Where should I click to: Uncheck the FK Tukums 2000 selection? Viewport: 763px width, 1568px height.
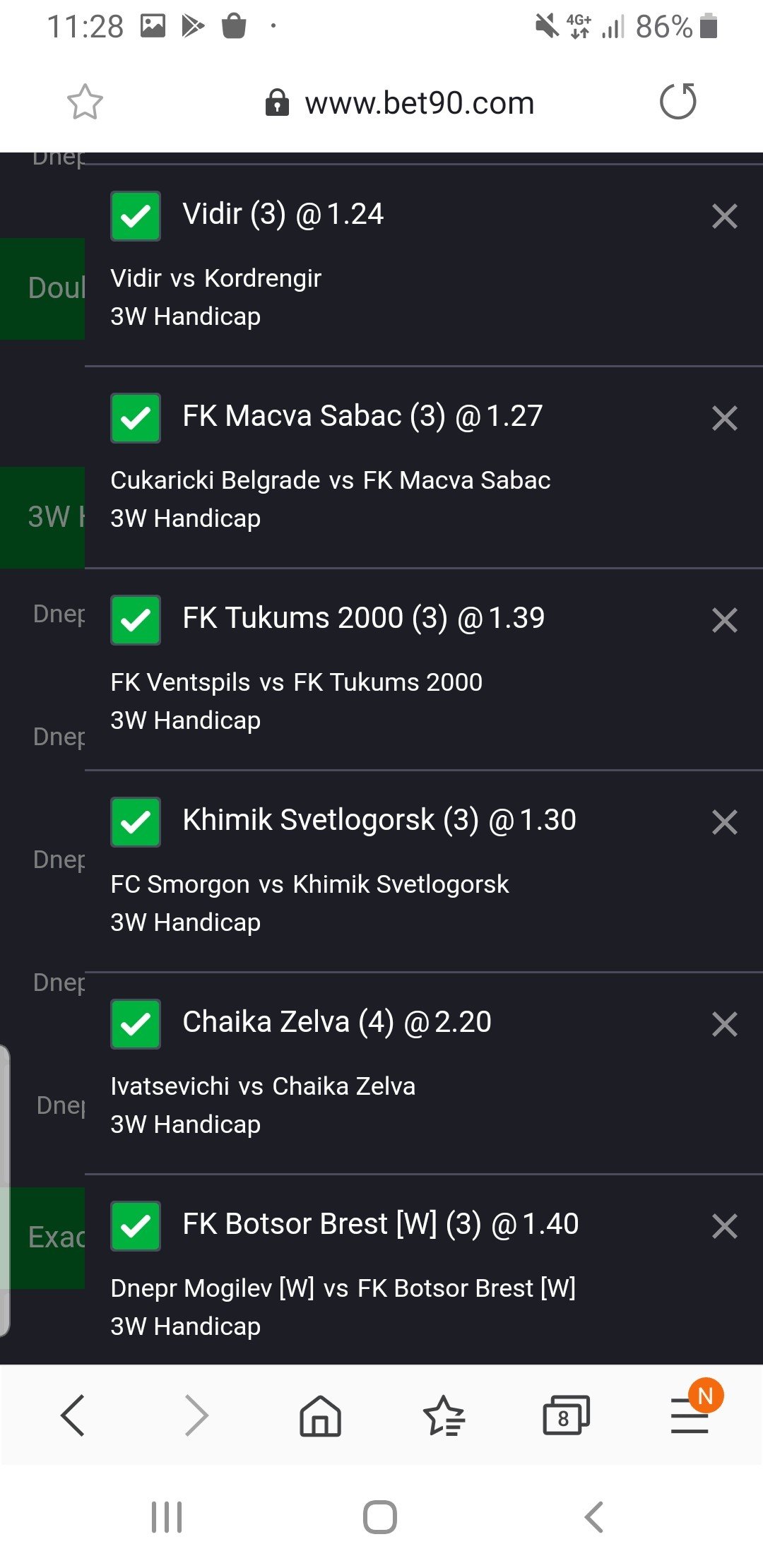(x=136, y=620)
